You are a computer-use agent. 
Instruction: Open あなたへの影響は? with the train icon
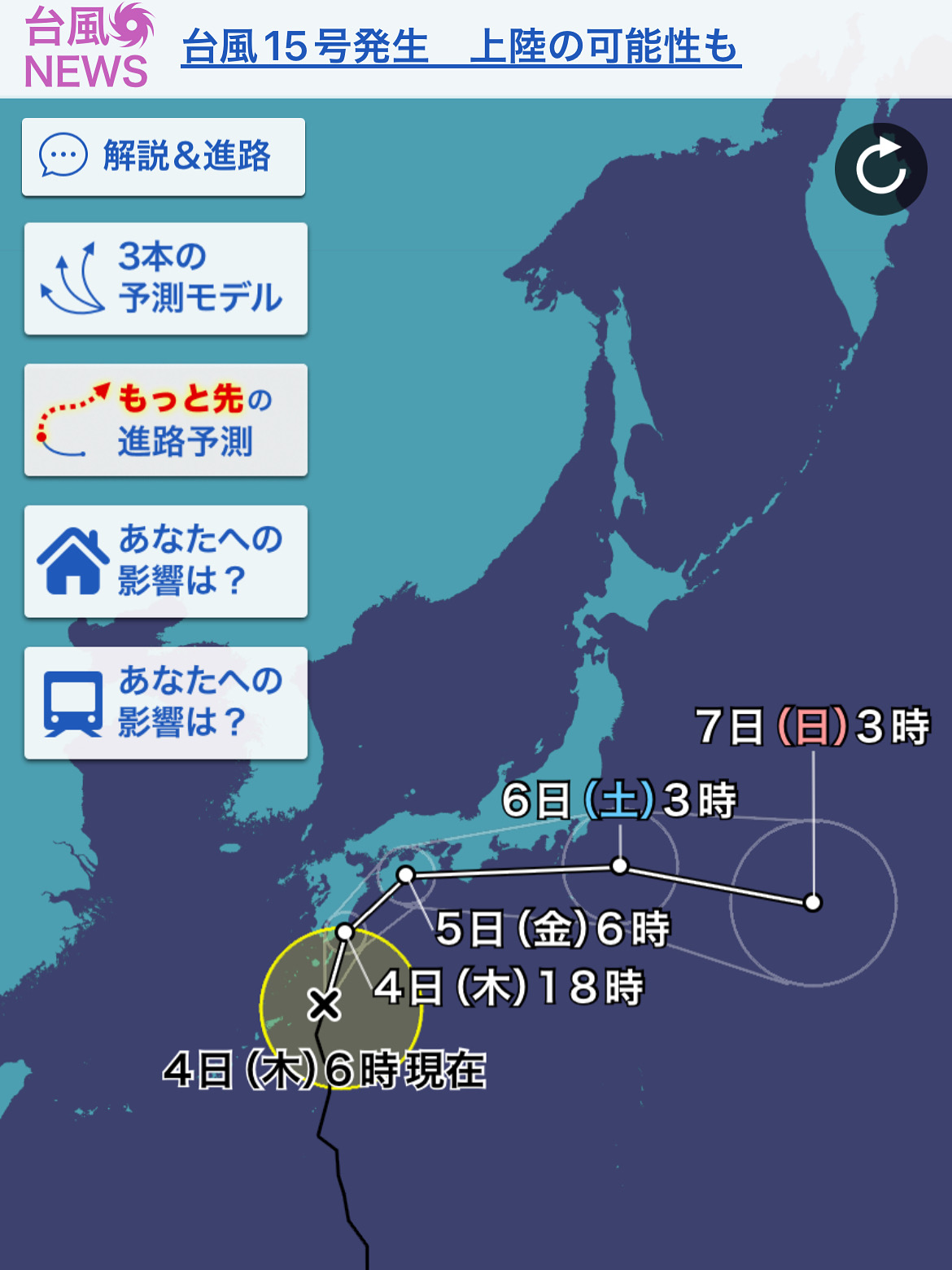[x=166, y=703]
